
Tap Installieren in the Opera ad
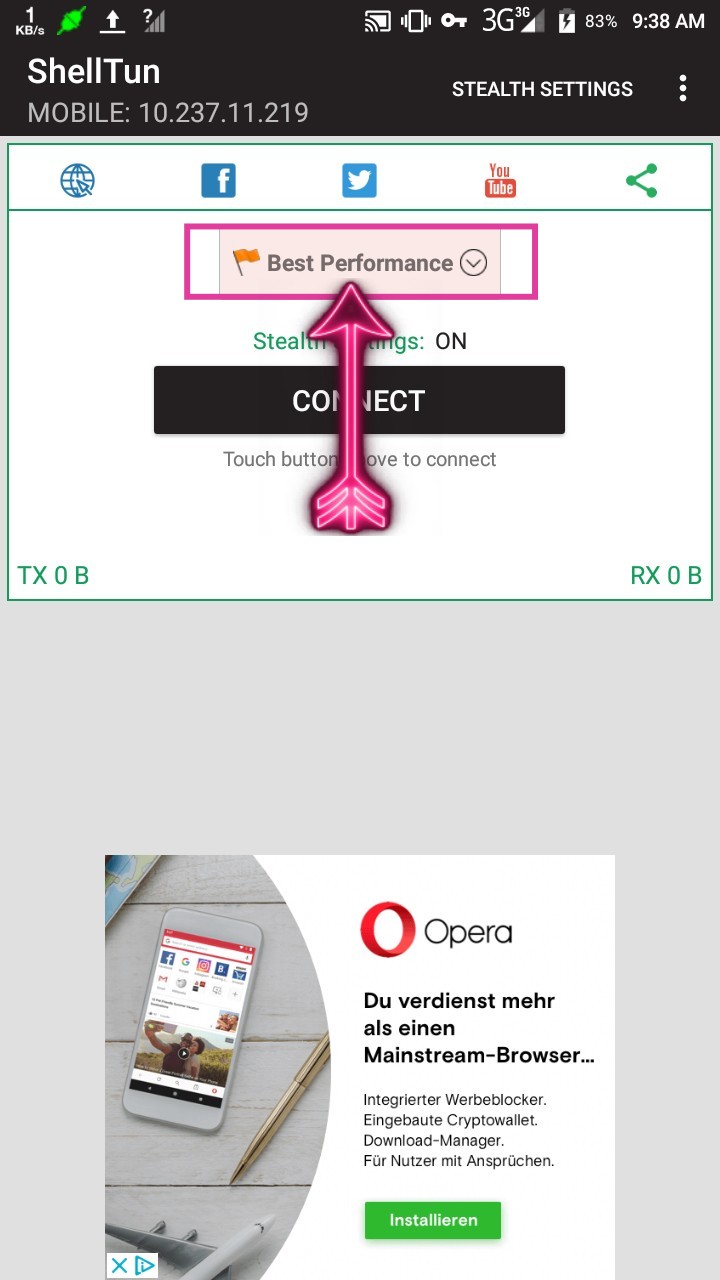(x=432, y=1220)
